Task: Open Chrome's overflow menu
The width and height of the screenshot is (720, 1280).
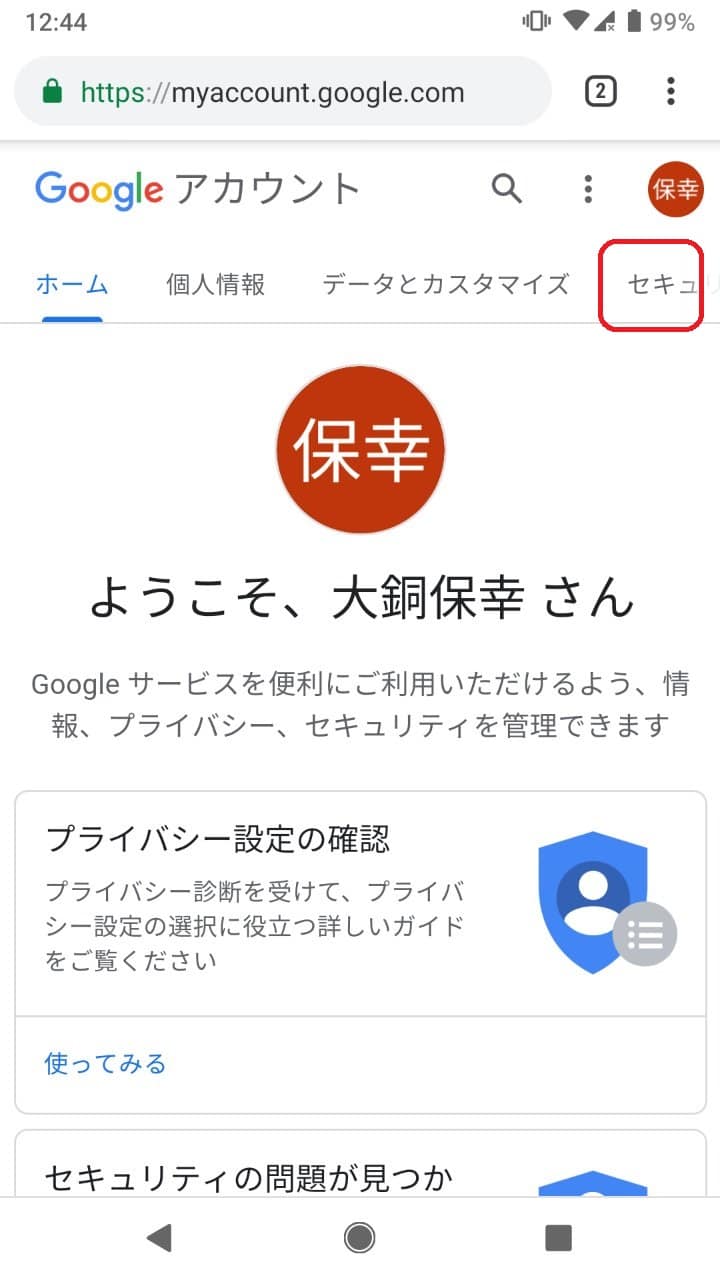Action: pyautogui.click(x=671, y=92)
